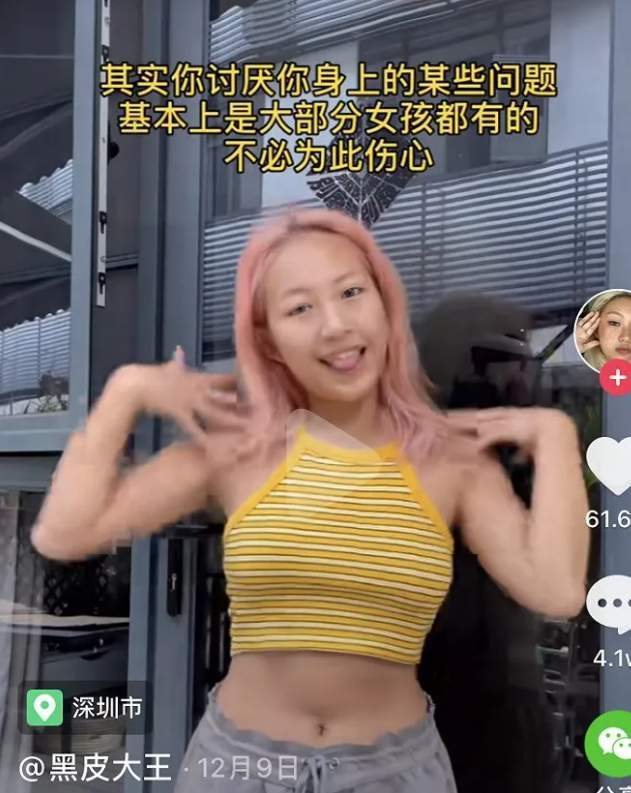This screenshot has width=631, height=793.
Task: Follow the creator via red plus button
Action: click(x=617, y=378)
